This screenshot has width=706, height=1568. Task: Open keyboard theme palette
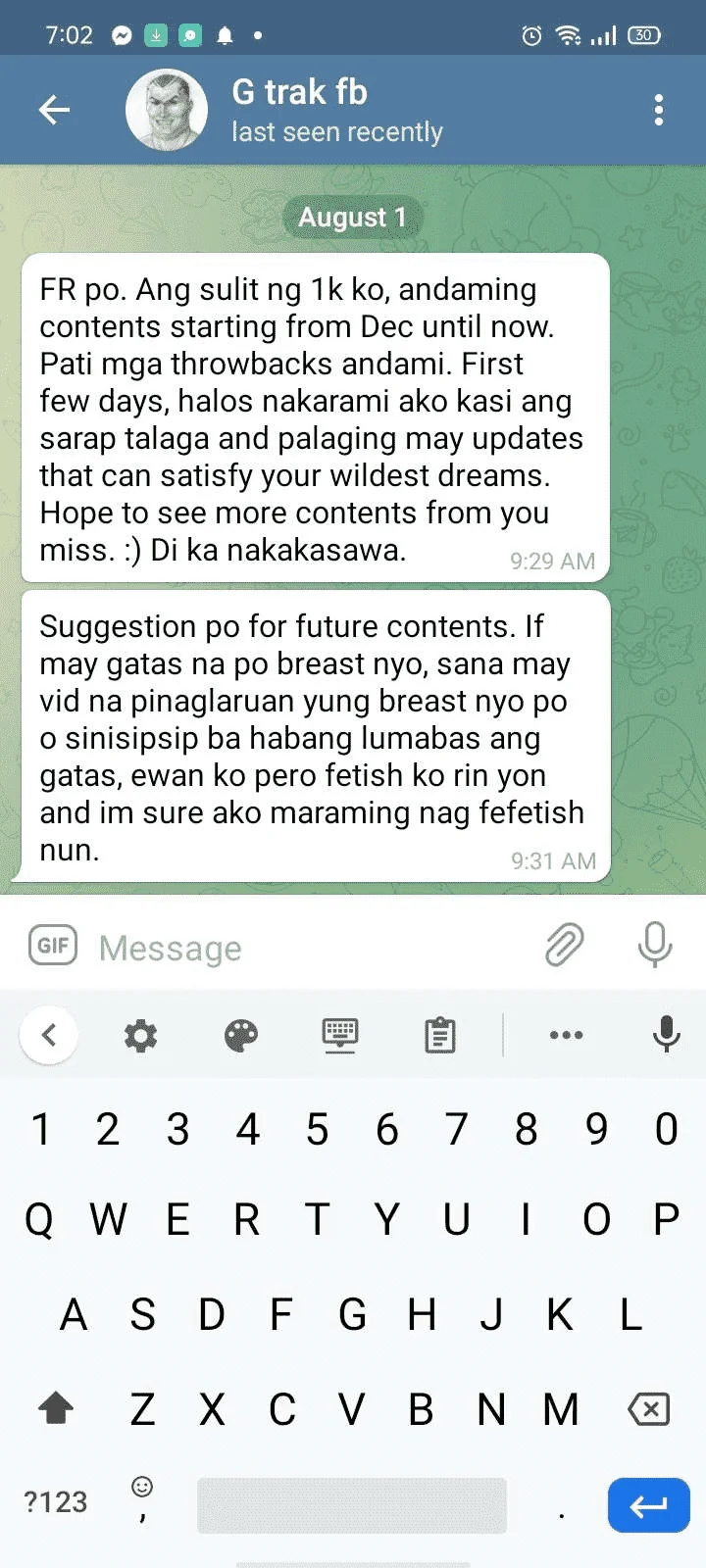coord(240,1035)
